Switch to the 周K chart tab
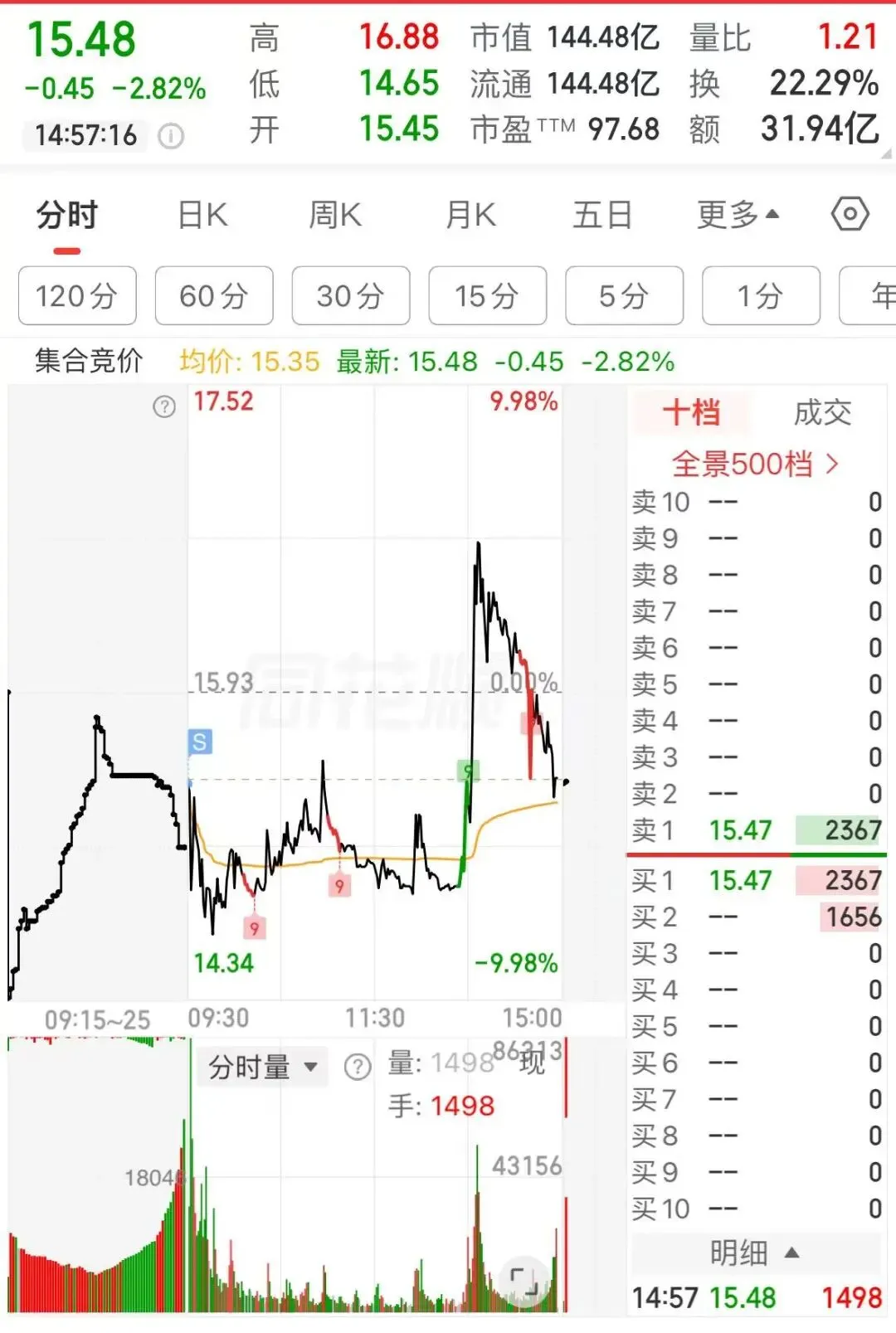 click(x=335, y=216)
